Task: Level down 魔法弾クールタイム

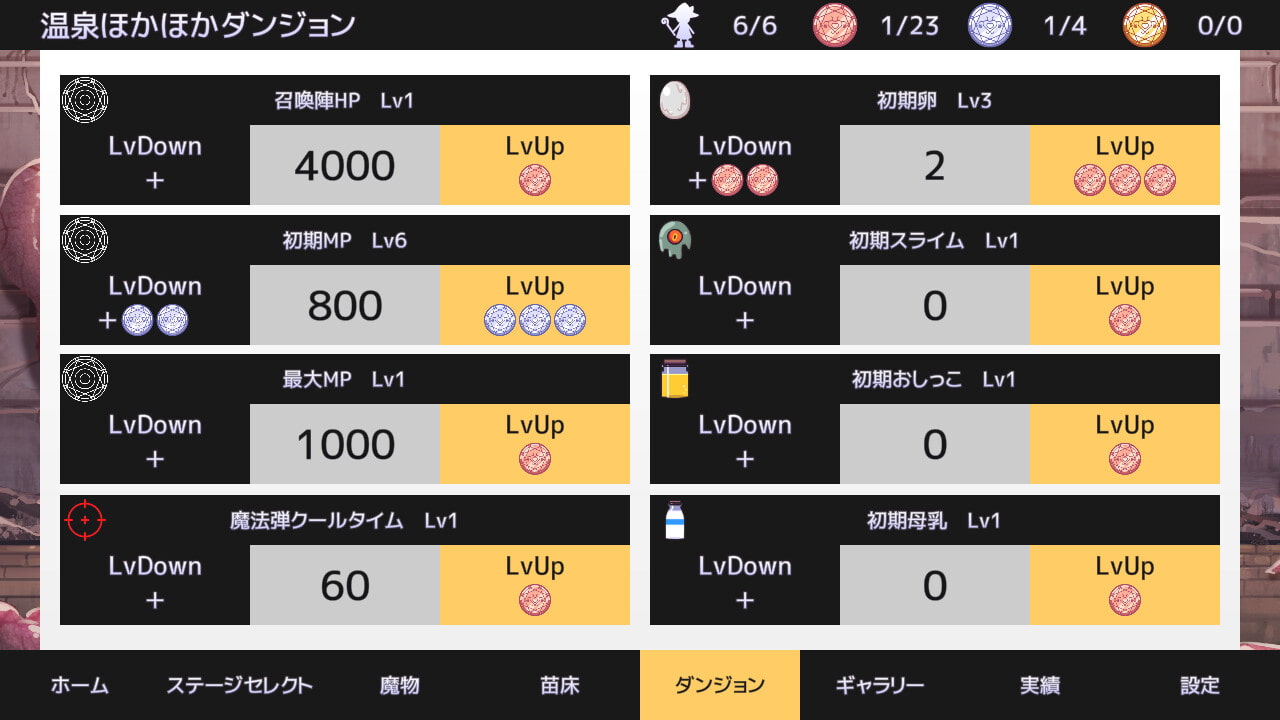Action: click(x=155, y=584)
